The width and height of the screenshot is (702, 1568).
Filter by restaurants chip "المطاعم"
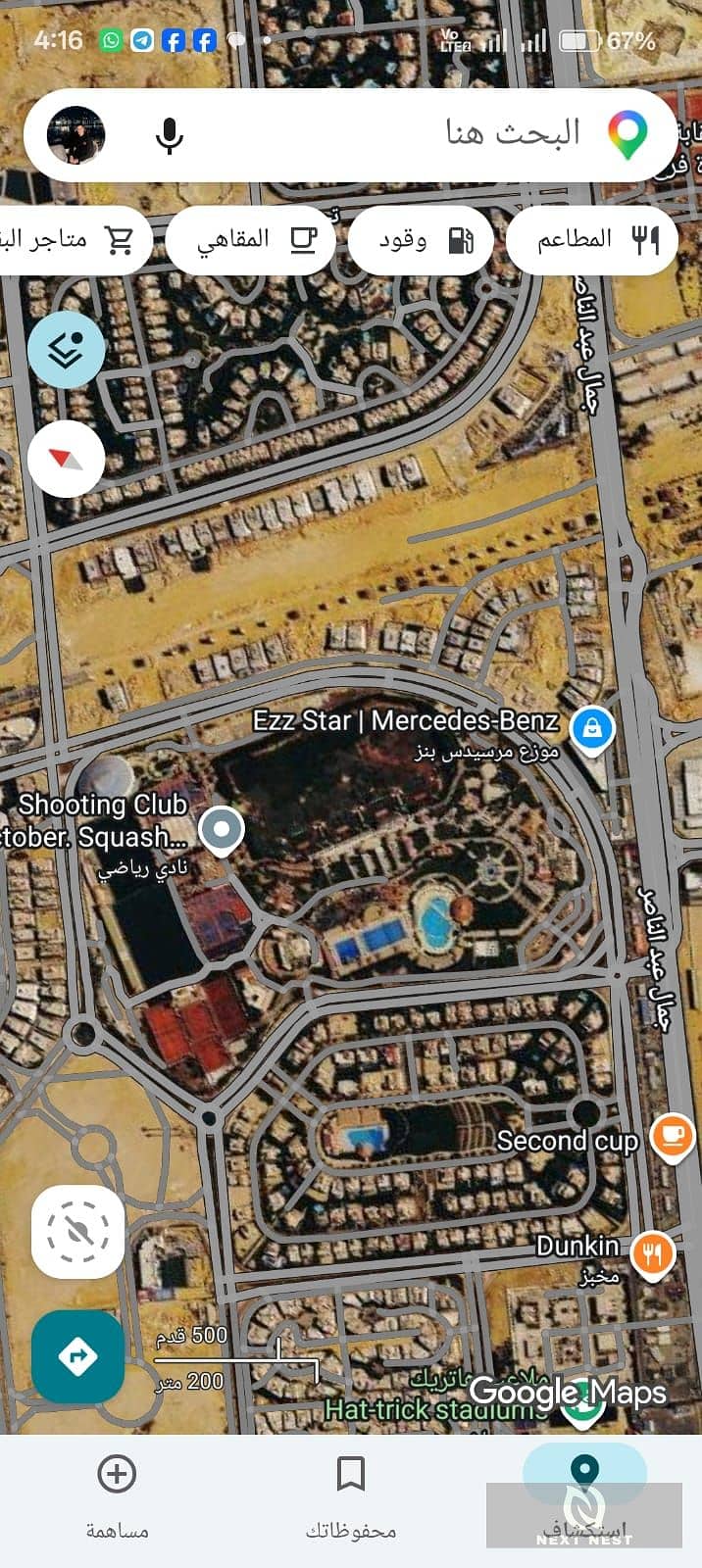tap(592, 240)
